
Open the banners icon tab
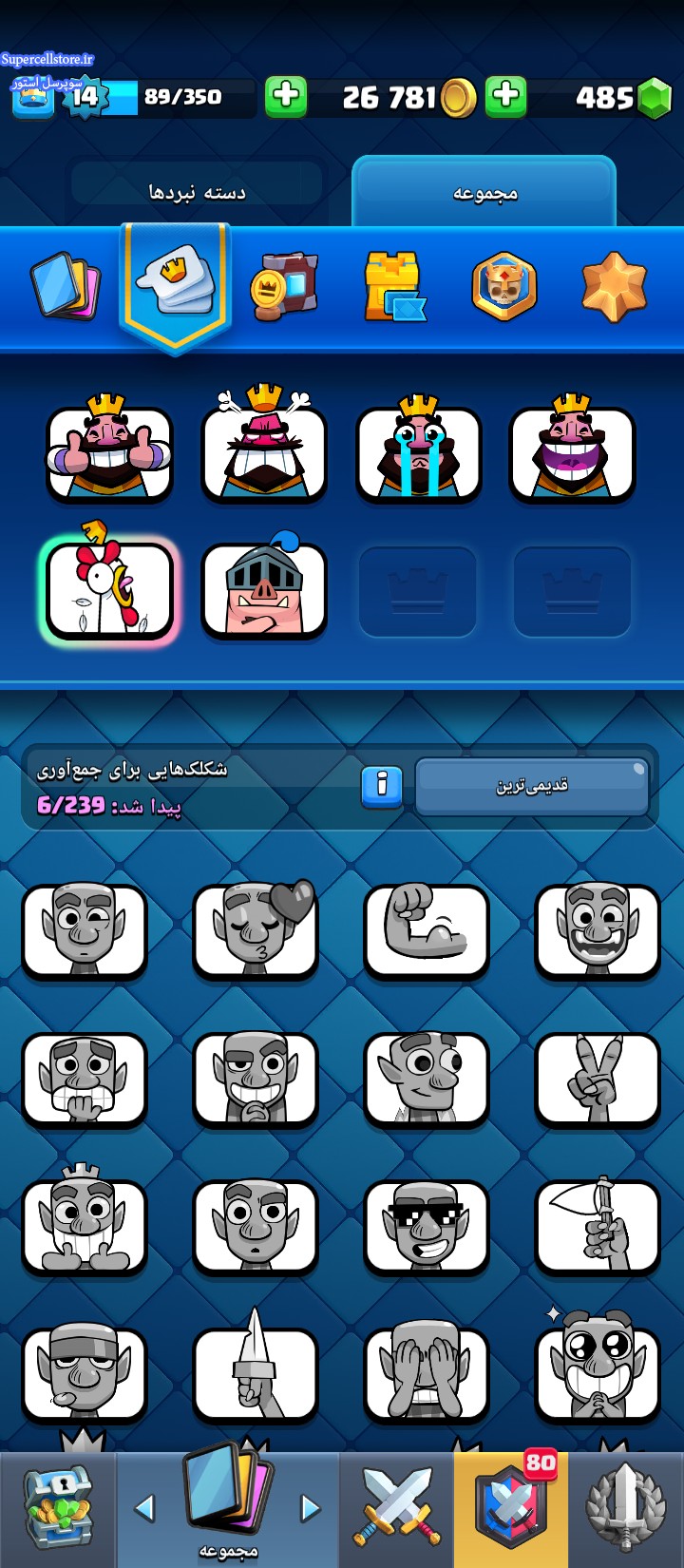[284, 285]
